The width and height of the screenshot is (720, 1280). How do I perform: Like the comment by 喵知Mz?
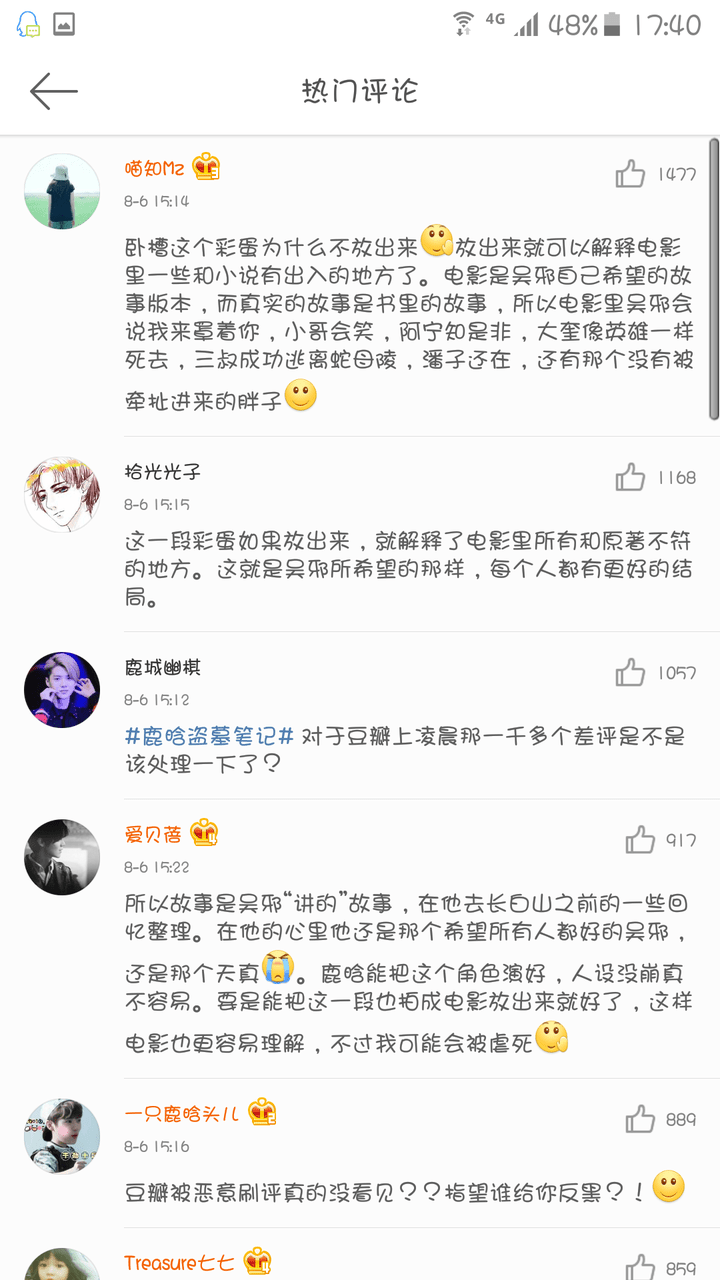click(x=630, y=174)
